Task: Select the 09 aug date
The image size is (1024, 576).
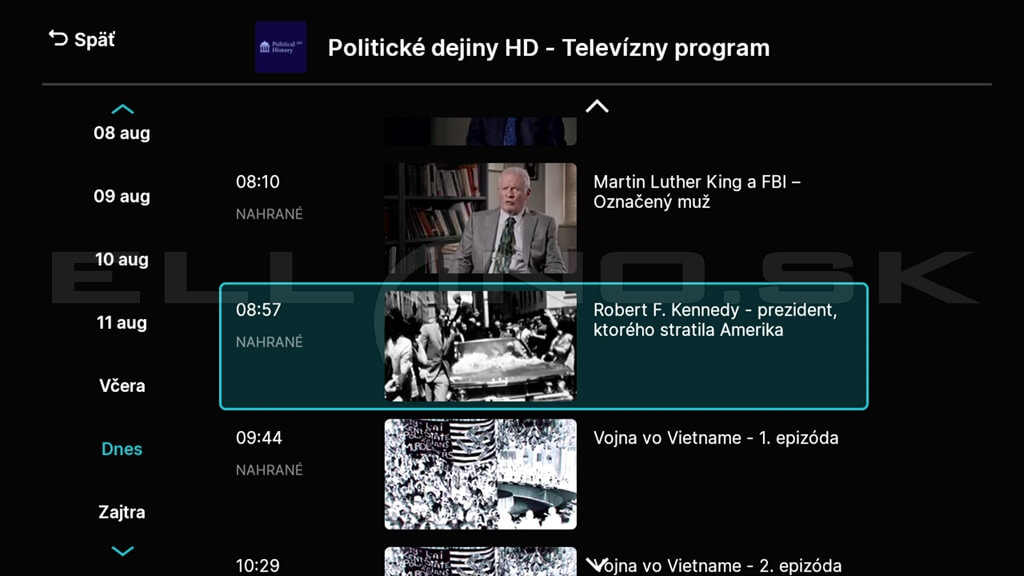Action: 122,196
